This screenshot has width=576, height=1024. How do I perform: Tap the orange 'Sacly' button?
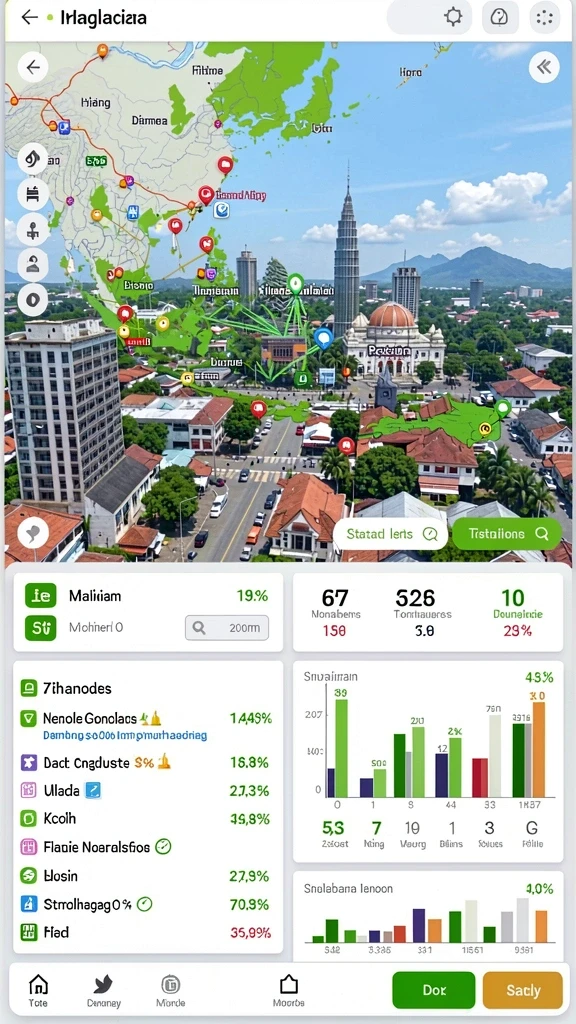point(522,990)
